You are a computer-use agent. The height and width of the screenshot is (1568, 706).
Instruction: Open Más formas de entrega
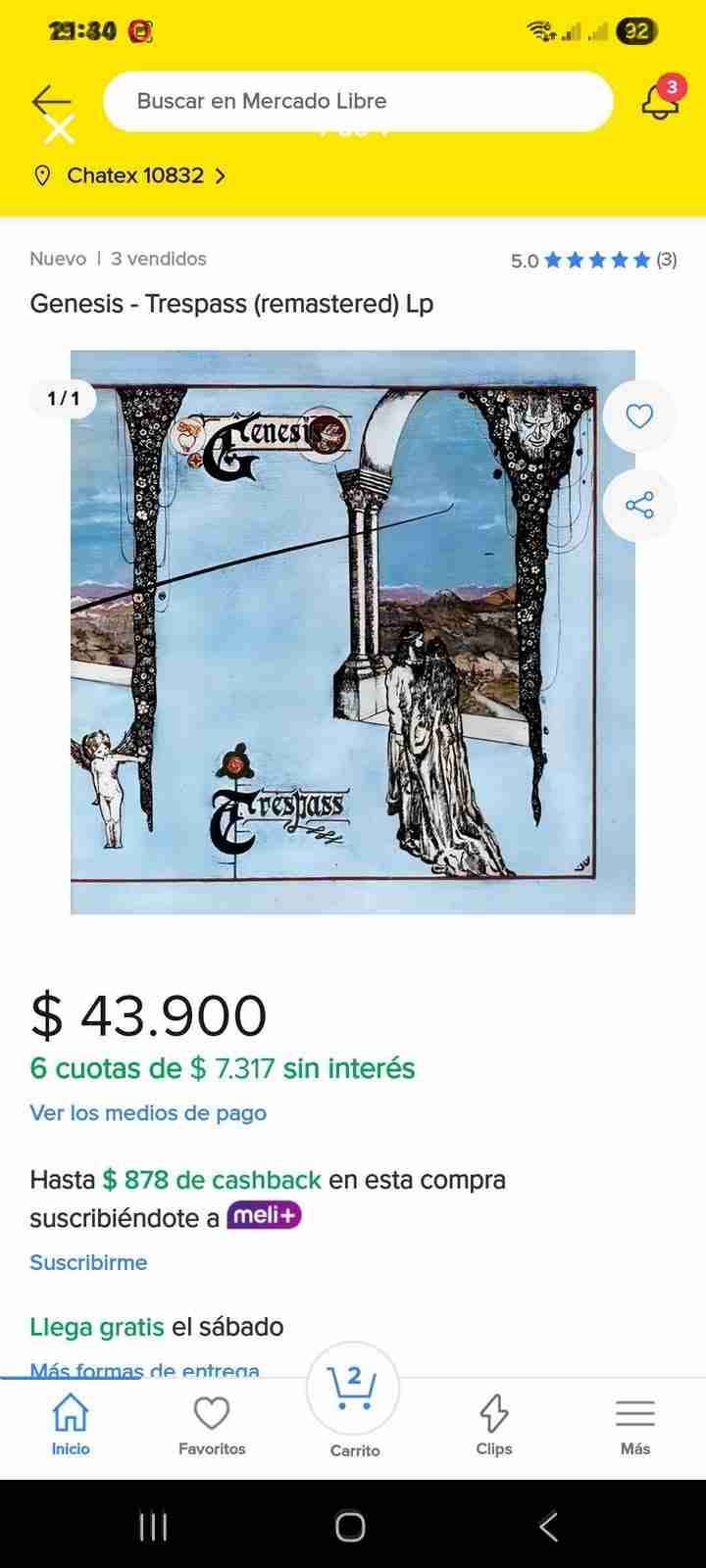coord(144,1369)
